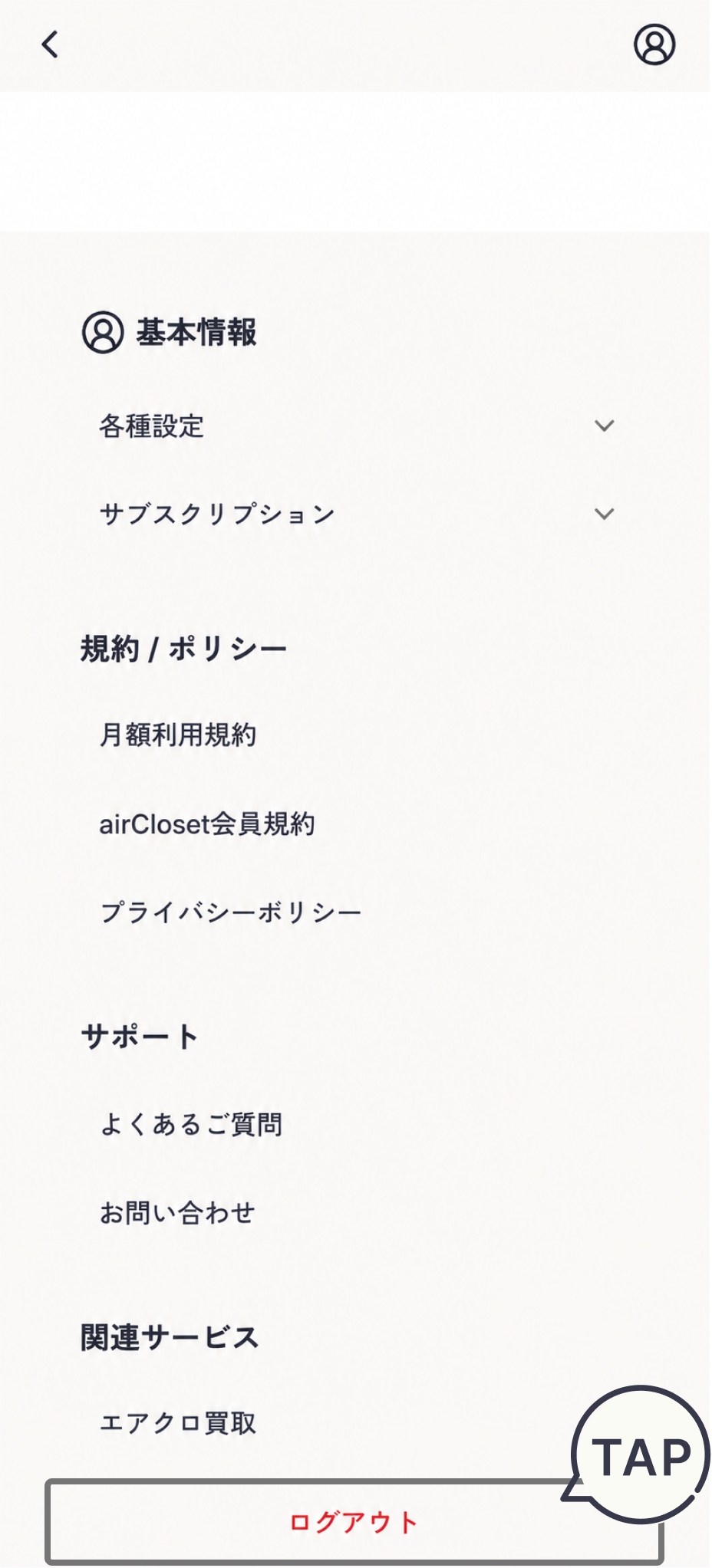Screen dimensions: 712x1568
Task: Open エアクロ買取 service
Action: pyautogui.click(x=178, y=1423)
